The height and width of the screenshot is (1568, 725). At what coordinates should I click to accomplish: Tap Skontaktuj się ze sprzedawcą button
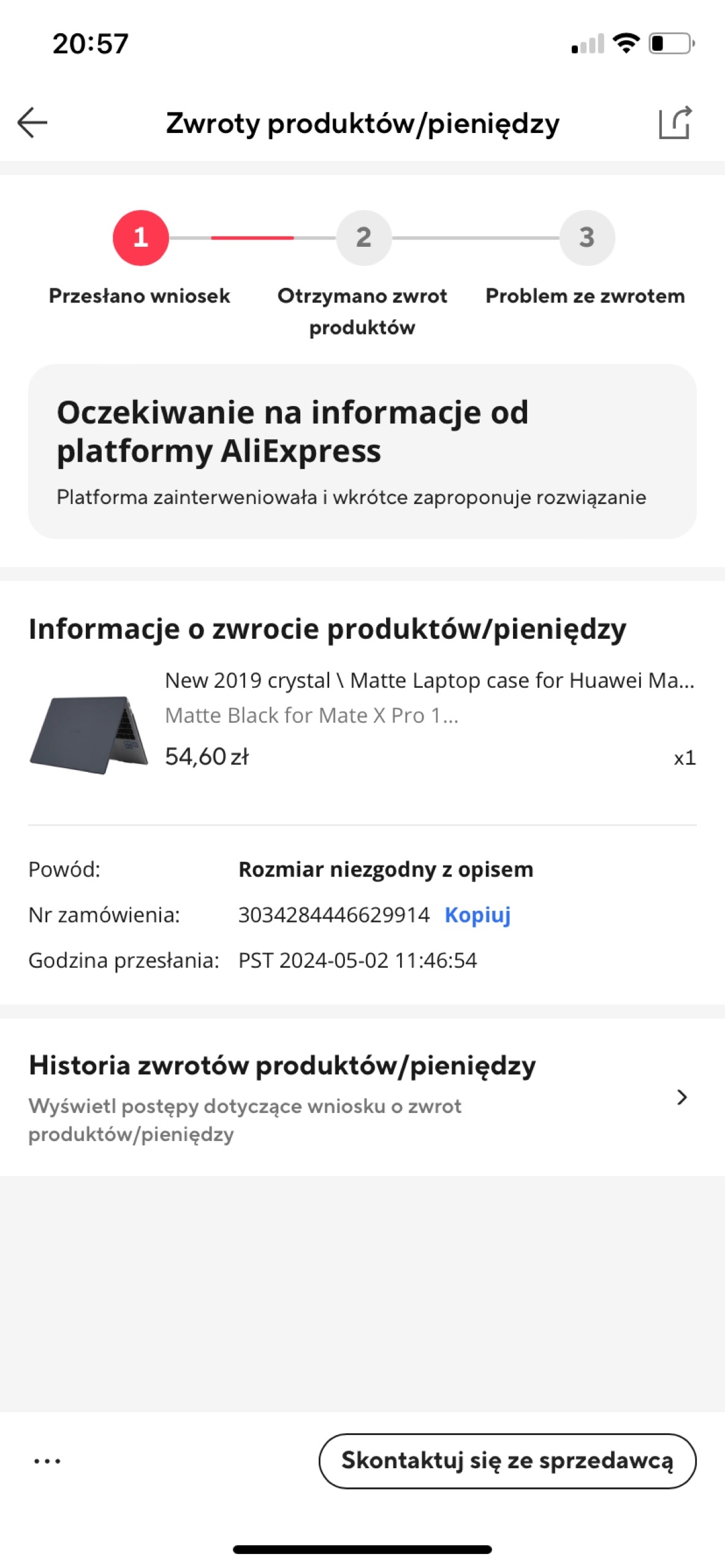pos(507,1460)
